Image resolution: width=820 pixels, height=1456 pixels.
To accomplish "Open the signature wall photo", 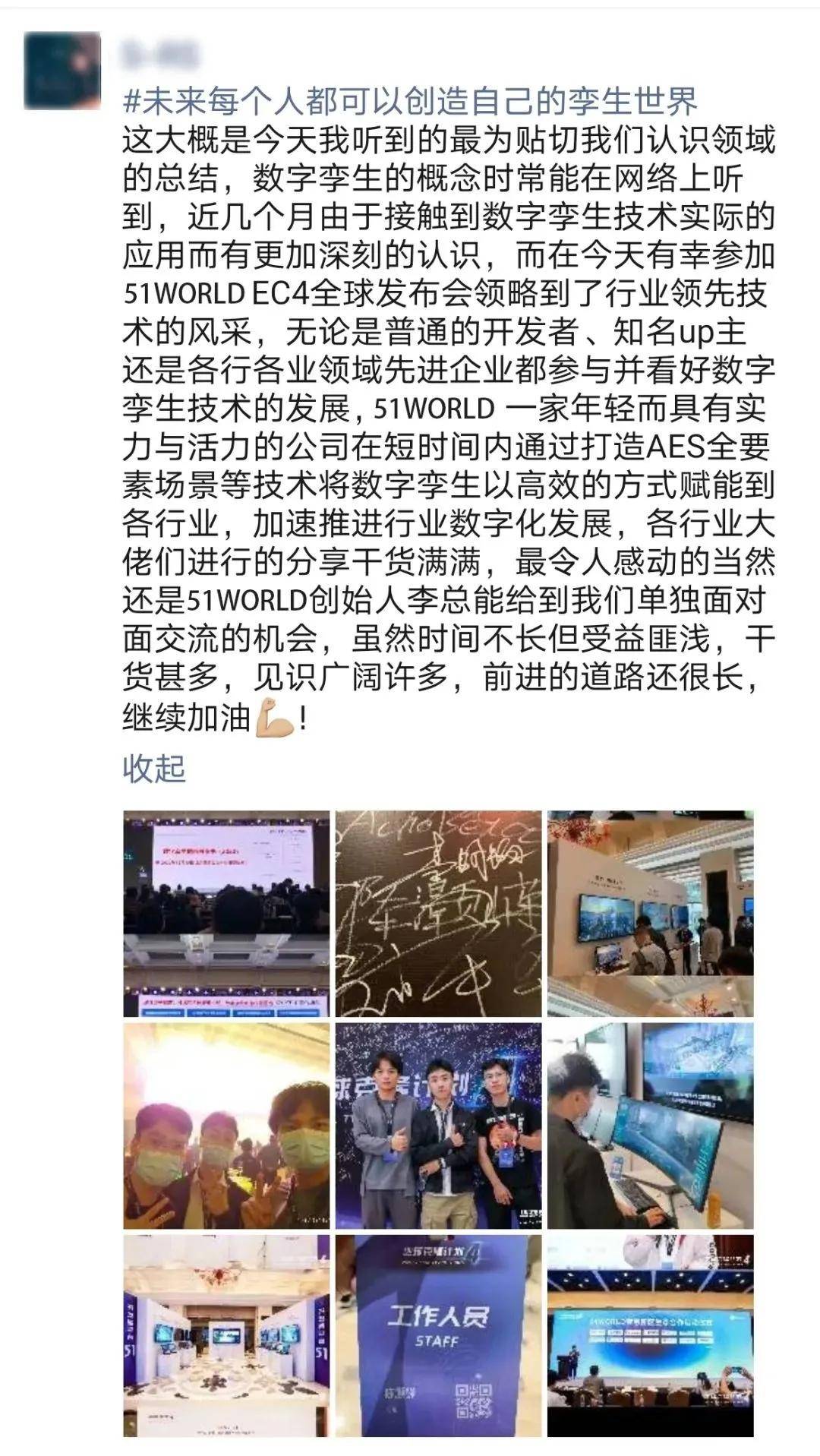I will 439,914.
